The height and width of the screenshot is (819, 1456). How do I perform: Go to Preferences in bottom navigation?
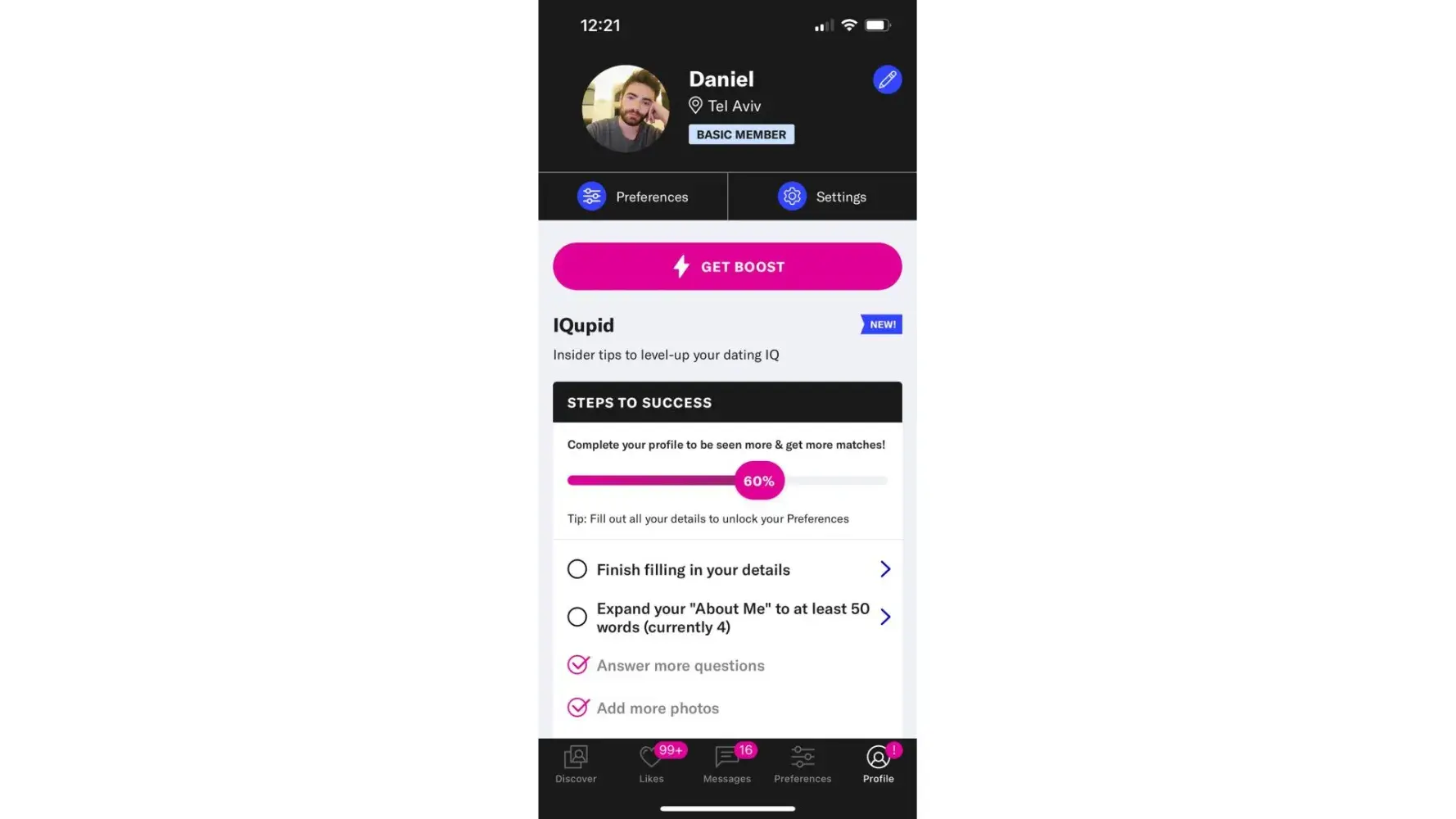click(803, 764)
